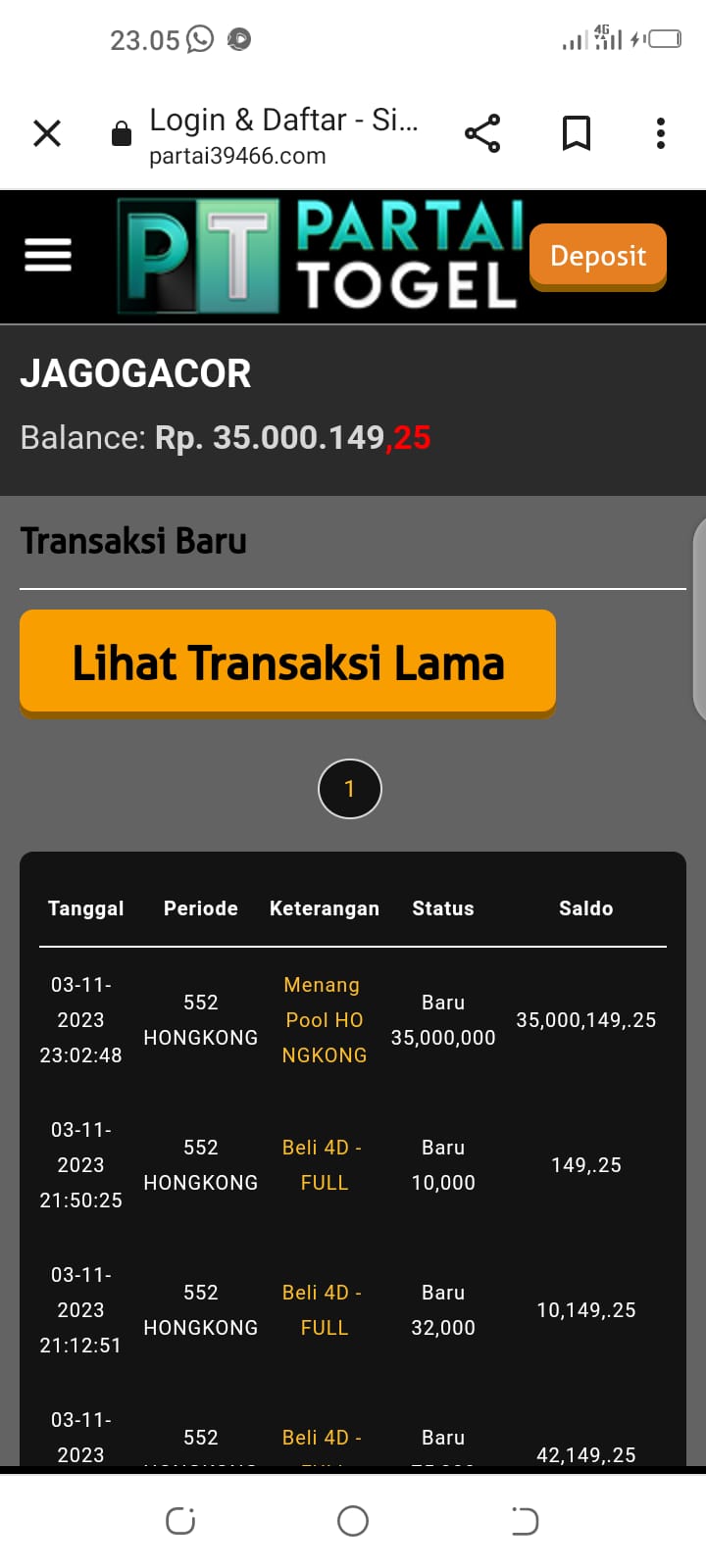706x1568 pixels.
Task: Open the hamburger drawer menu
Action: pos(48,255)
